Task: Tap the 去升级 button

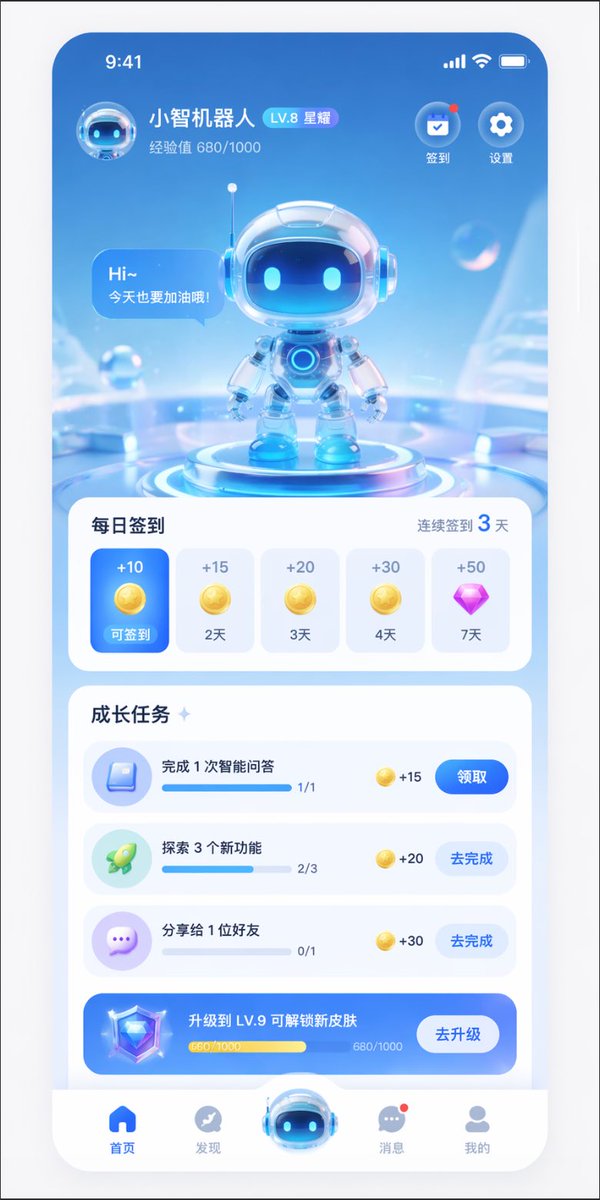Action: [459, 1034]
